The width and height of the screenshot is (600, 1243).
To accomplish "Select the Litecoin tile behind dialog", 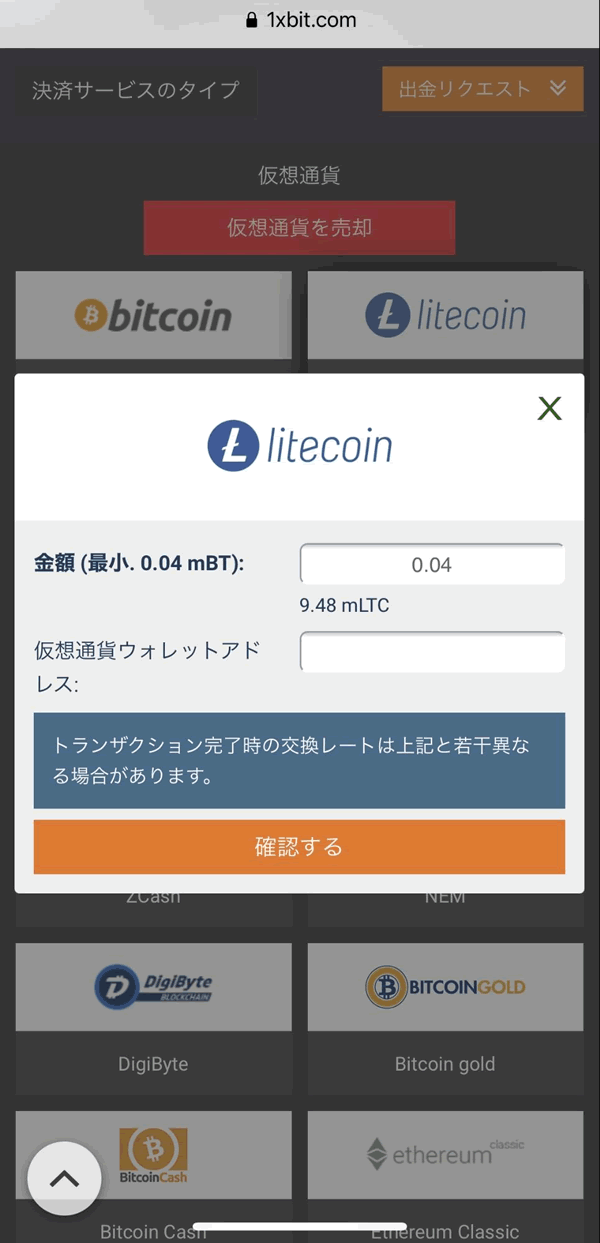I will (445, 316).
